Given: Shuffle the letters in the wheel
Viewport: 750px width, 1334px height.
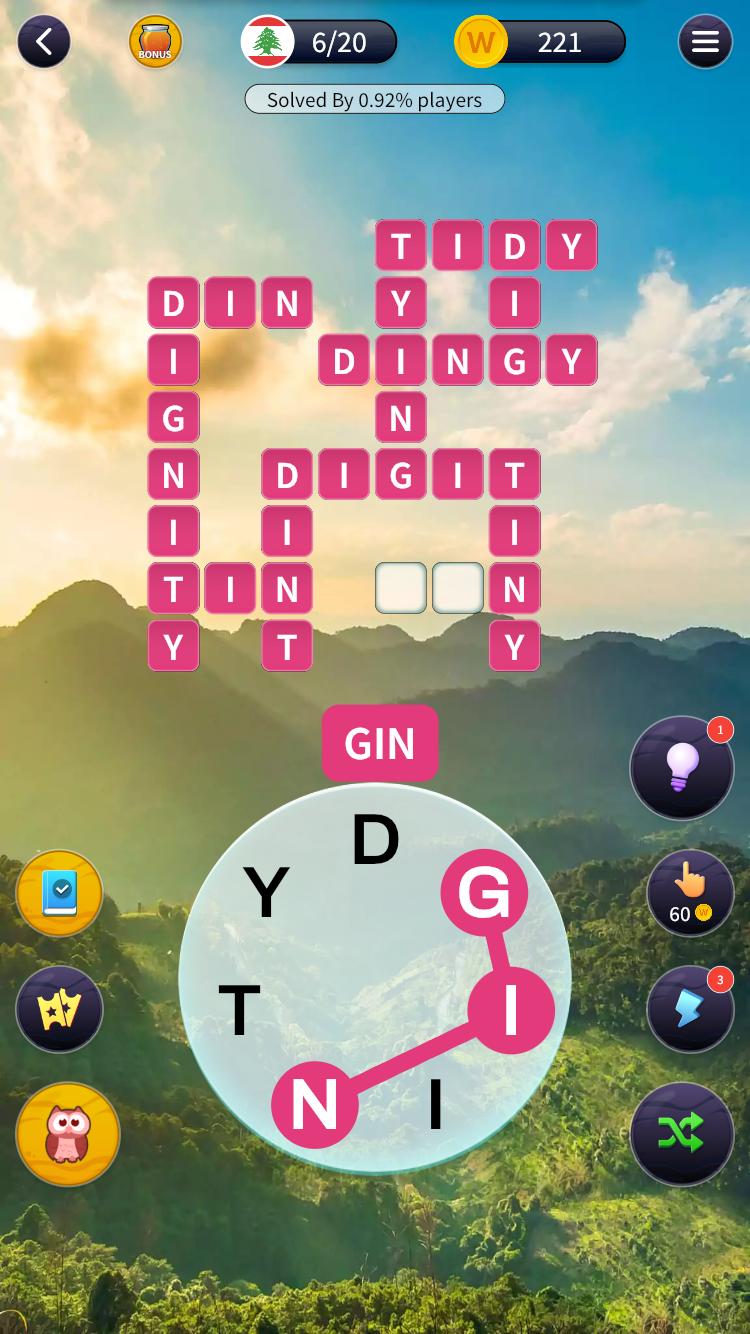Looking at the screenshot, I should click(681, 1134).
